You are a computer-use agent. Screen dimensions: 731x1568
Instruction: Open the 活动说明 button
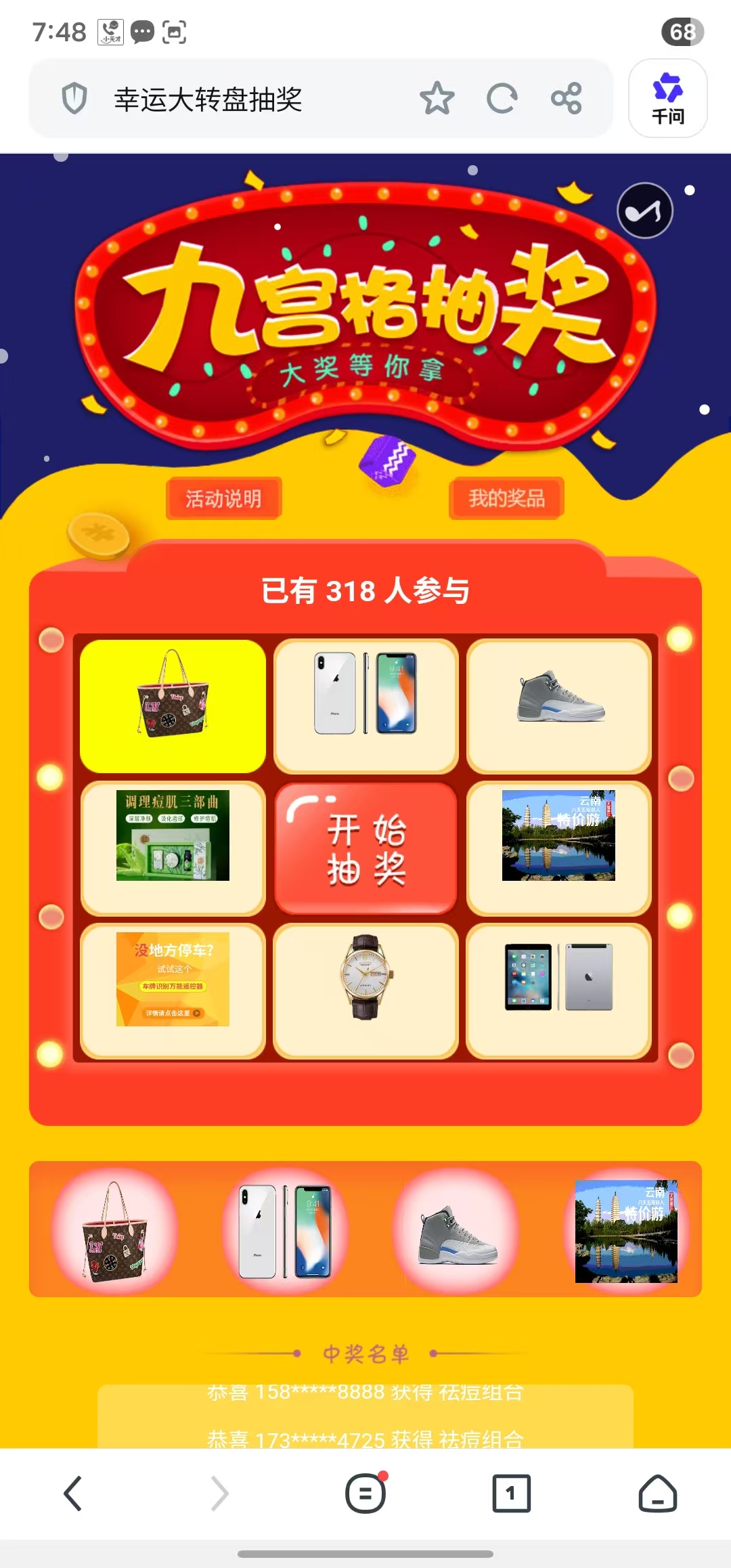coord(223,498)
